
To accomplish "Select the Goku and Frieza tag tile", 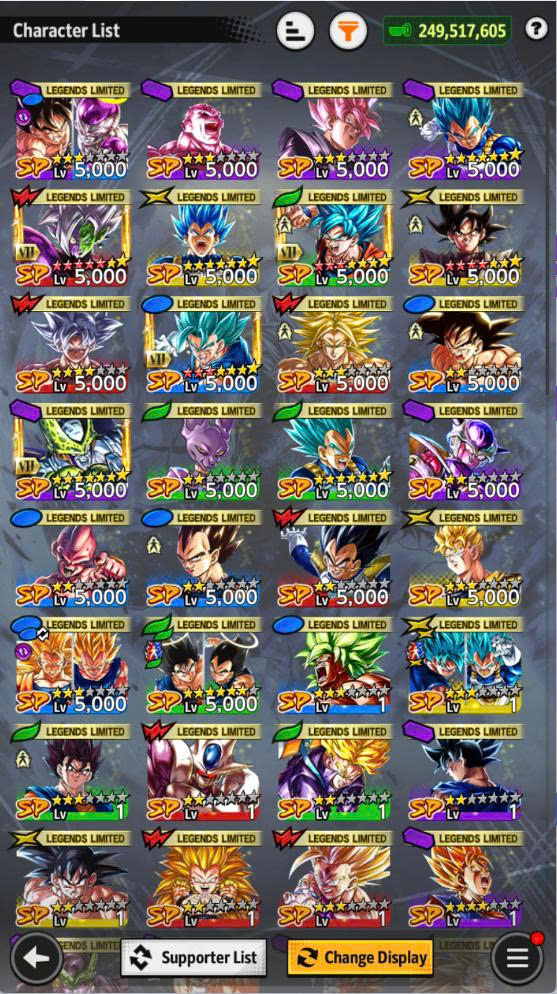I will [71, 131].
